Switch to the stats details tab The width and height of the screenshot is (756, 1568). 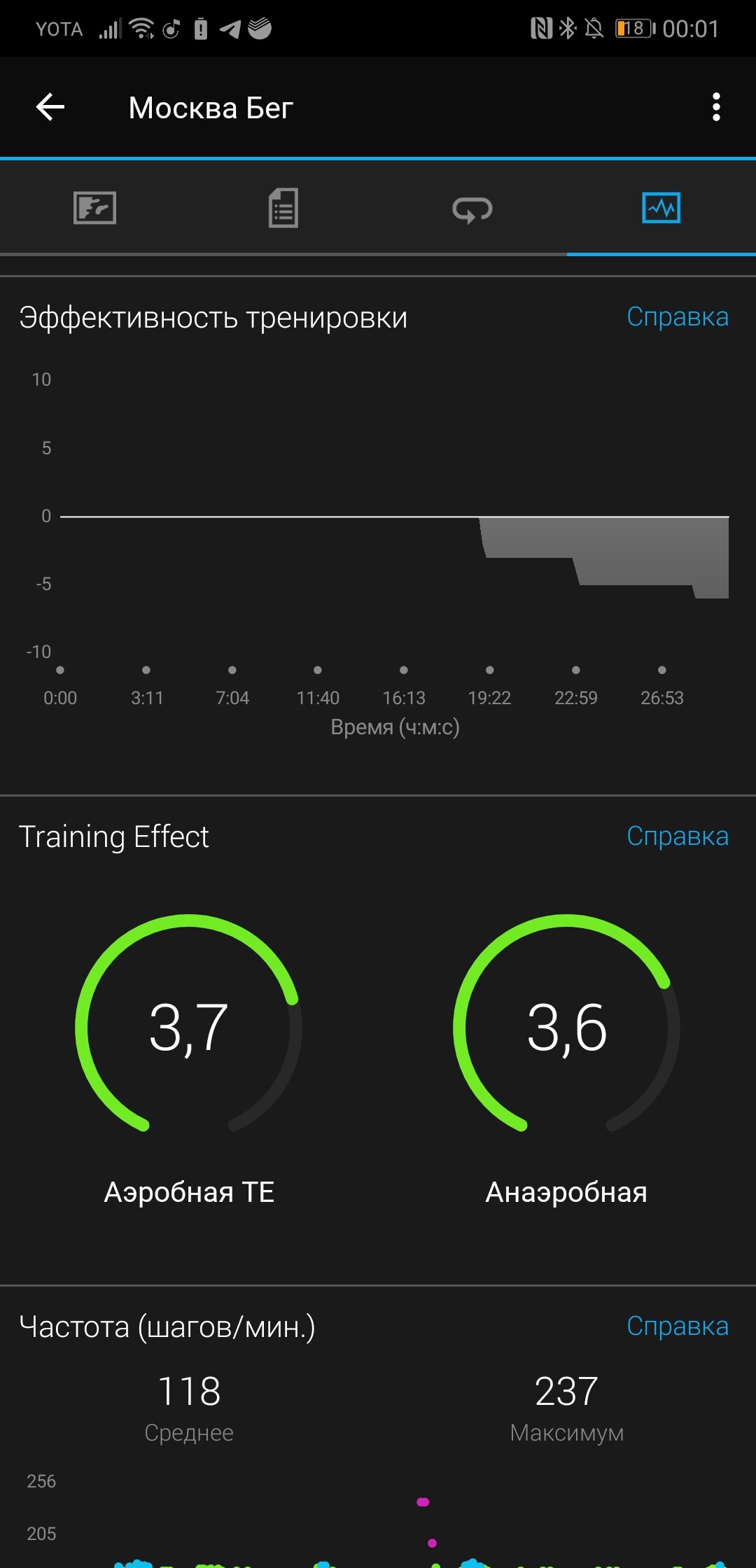[283, 208]
